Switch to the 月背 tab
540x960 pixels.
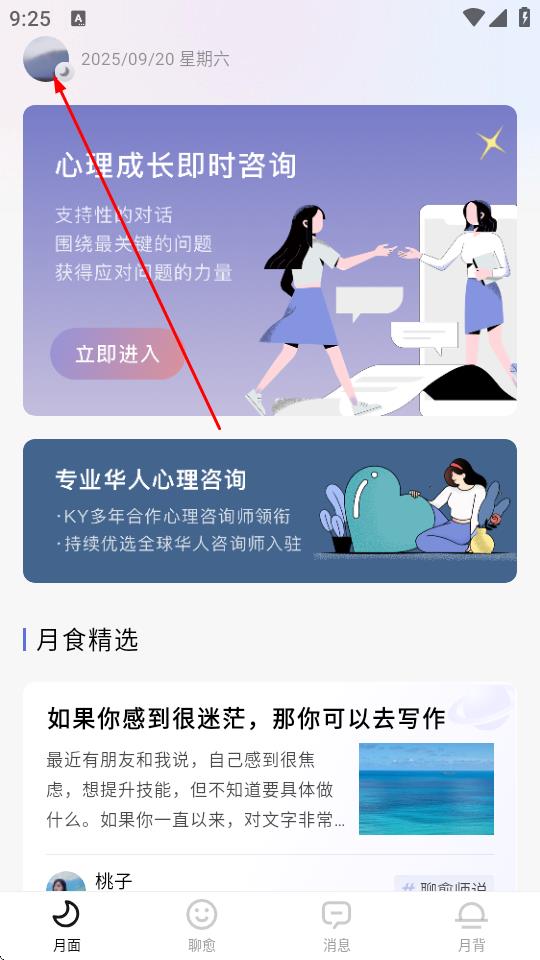coord(471,925)
